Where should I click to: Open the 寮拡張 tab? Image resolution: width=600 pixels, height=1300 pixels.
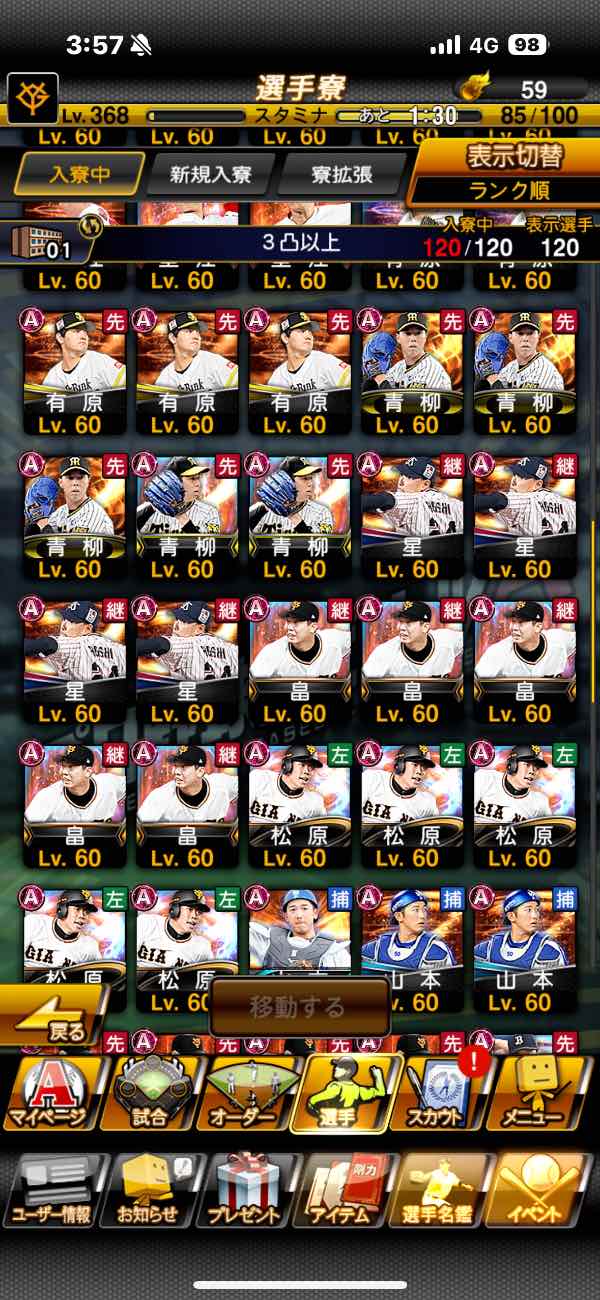click(x=340, y=174)
